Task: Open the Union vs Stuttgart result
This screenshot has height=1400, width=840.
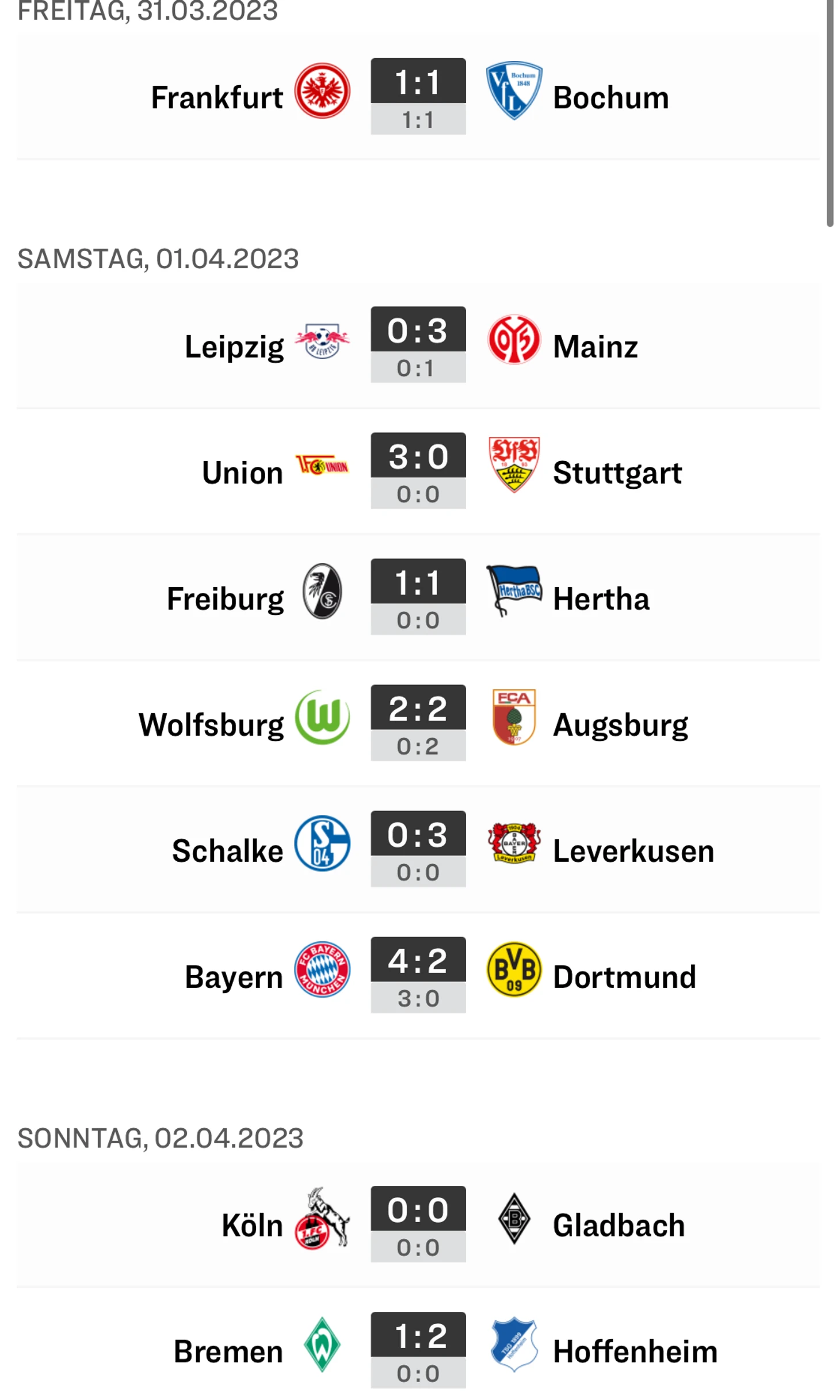Action: point(418,470)
